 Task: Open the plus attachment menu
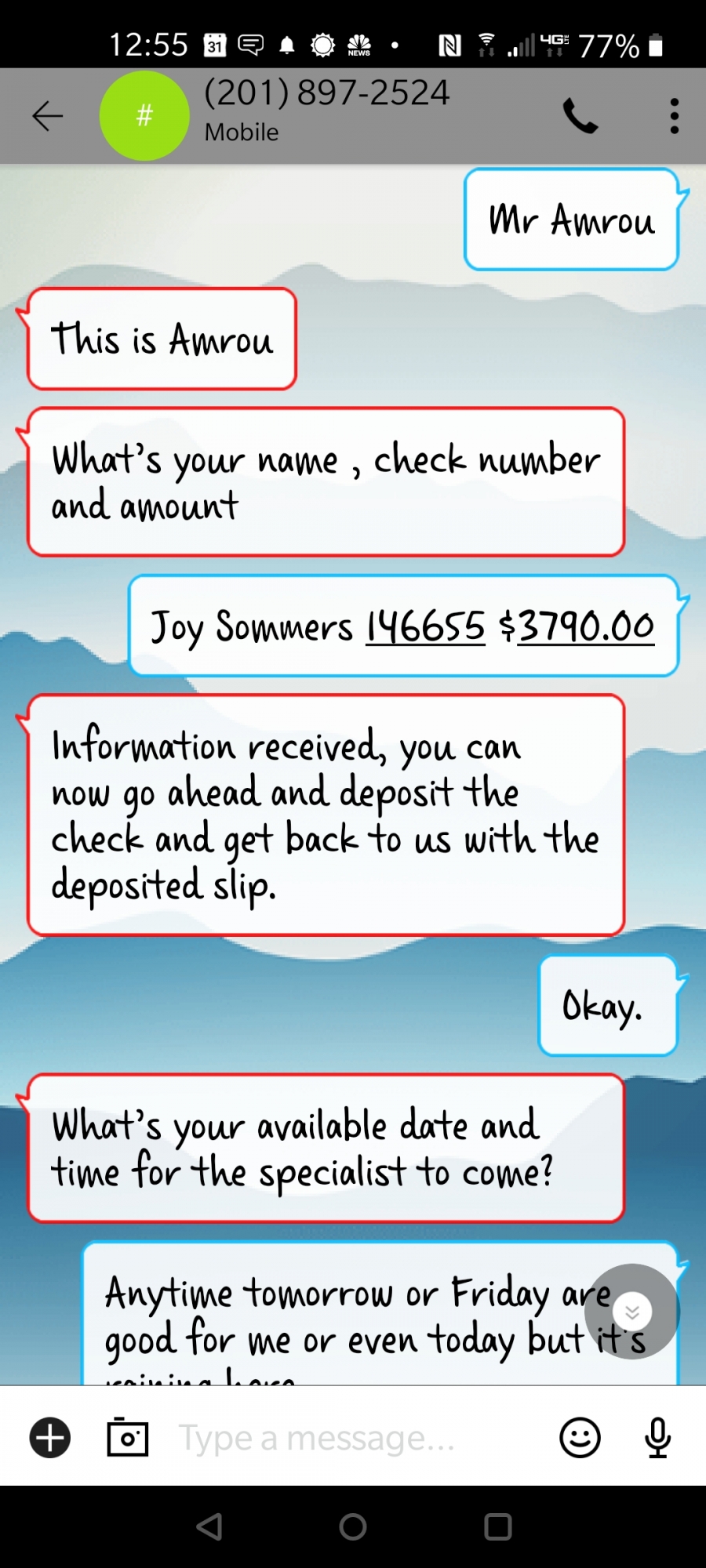point(50,1438)
